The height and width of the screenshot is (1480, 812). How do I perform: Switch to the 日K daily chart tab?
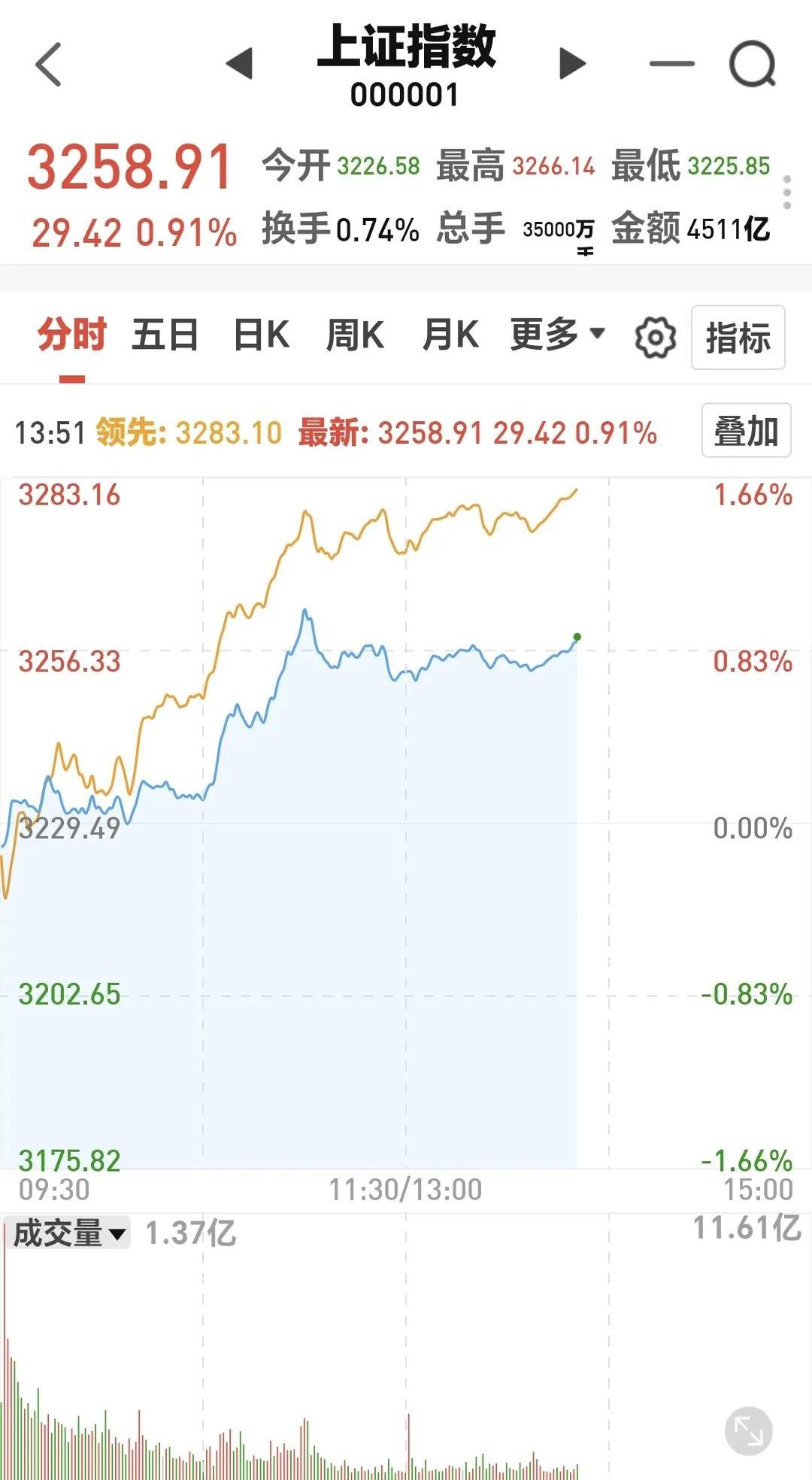click(262, 336)
